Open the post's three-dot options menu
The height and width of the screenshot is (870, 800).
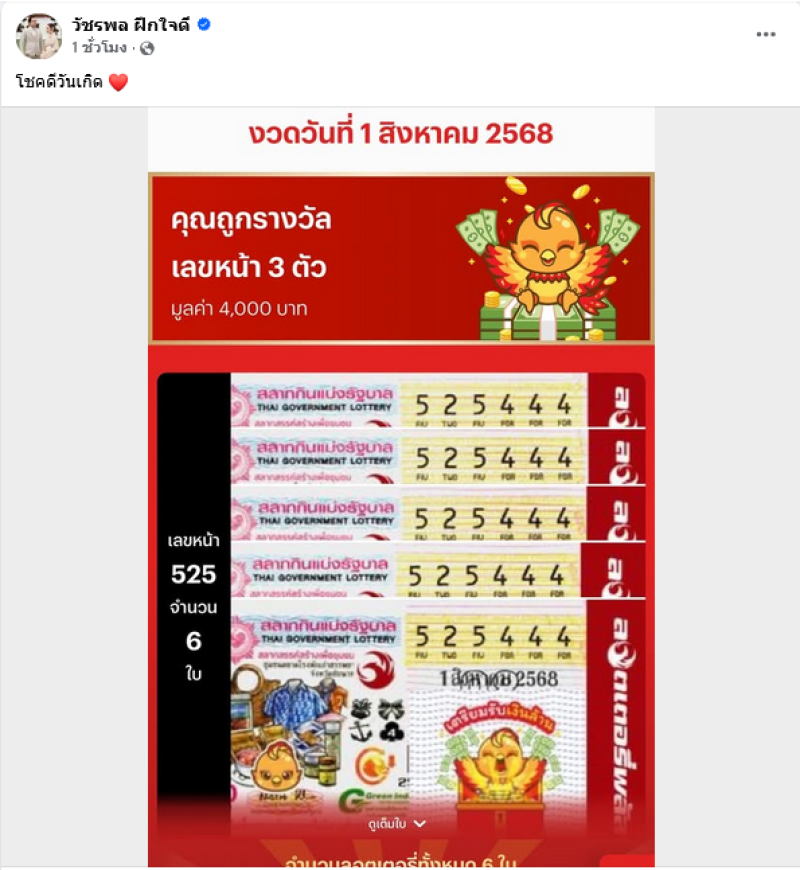tap(765, 35)
